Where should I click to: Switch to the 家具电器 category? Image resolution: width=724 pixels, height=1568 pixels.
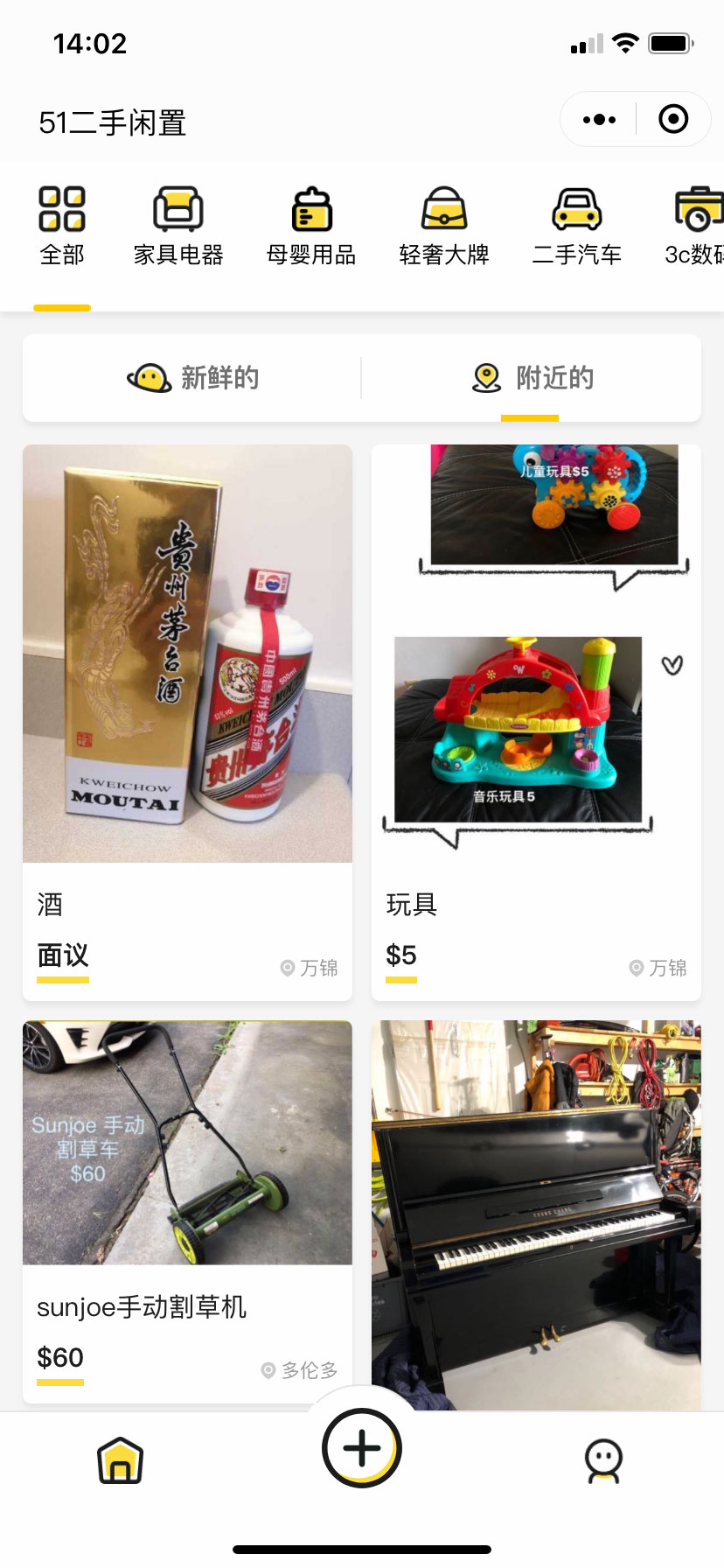tap(178, 227)
